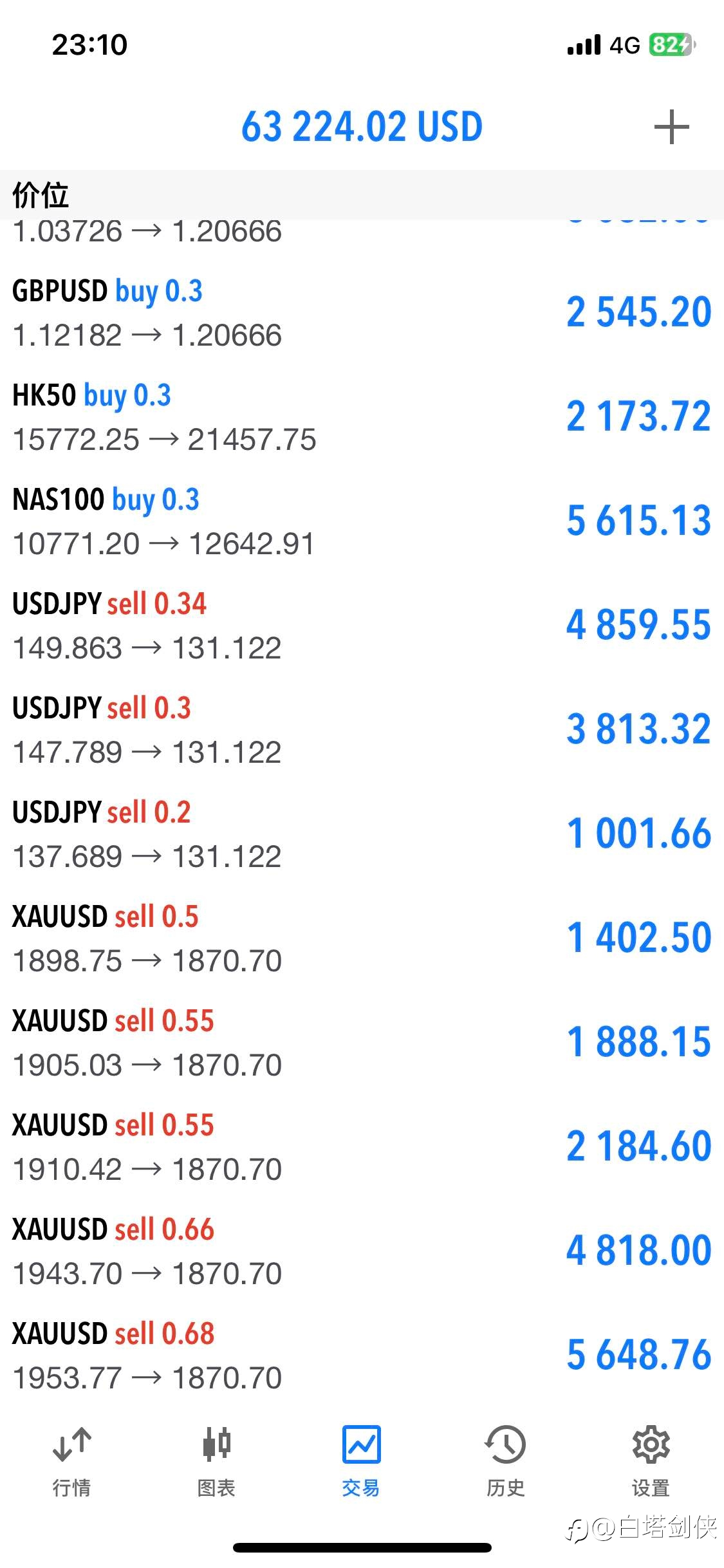
Task: Select the USDJPY sell 0.34 position
Action: pos(362,626)
